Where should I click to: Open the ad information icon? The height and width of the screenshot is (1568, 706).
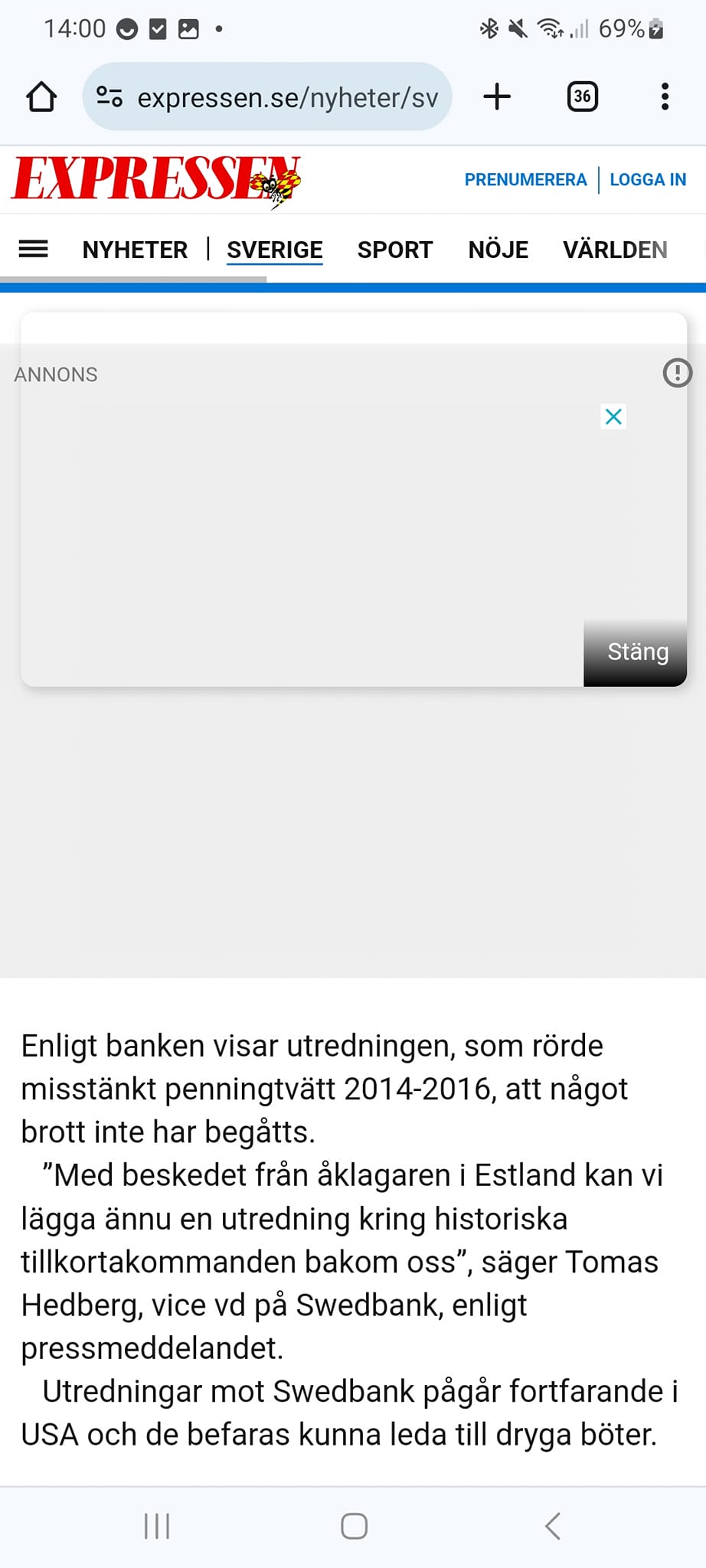(677, 374)
